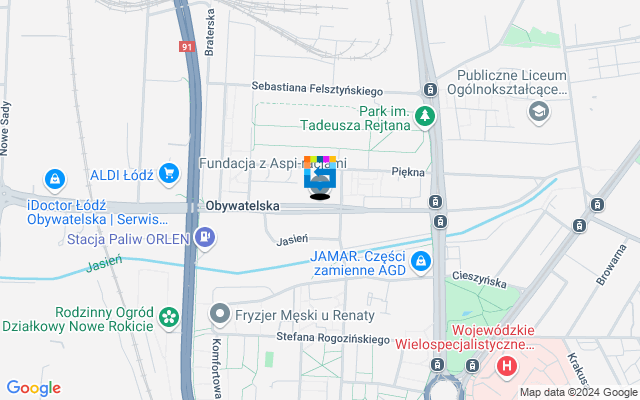The width and height of the screenshot is (640, 400).
Task: Open Rodzinny Ogród Działkowy Nowe Rokicie pin
Action: 169,317
